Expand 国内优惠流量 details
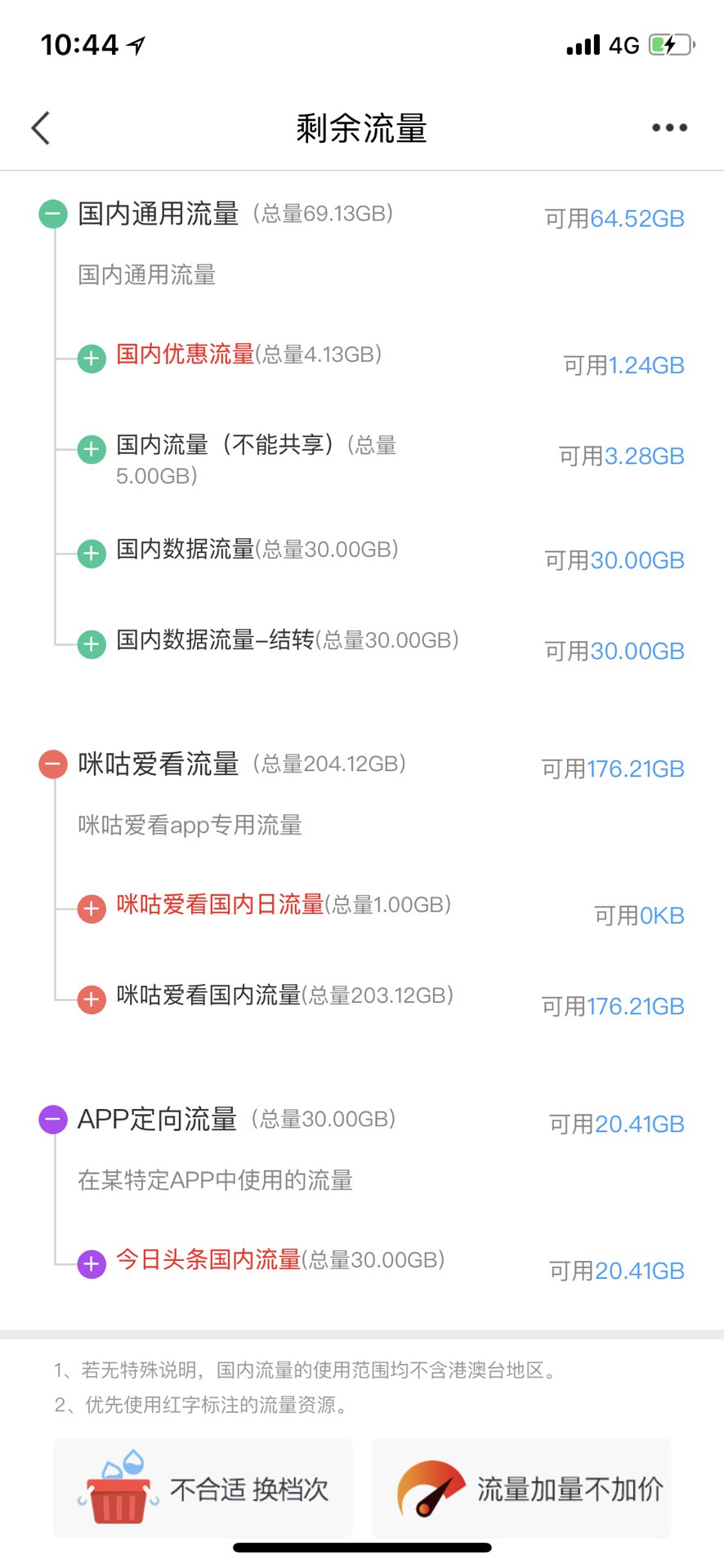 pyautogui.click(x=92, y=358)
